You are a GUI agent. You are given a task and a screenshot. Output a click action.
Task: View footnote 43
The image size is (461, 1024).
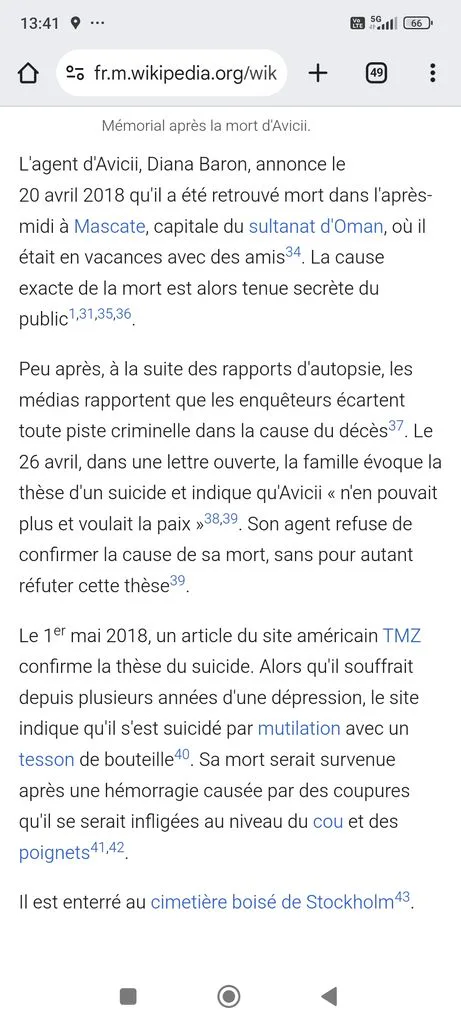[x=402, y=897]
